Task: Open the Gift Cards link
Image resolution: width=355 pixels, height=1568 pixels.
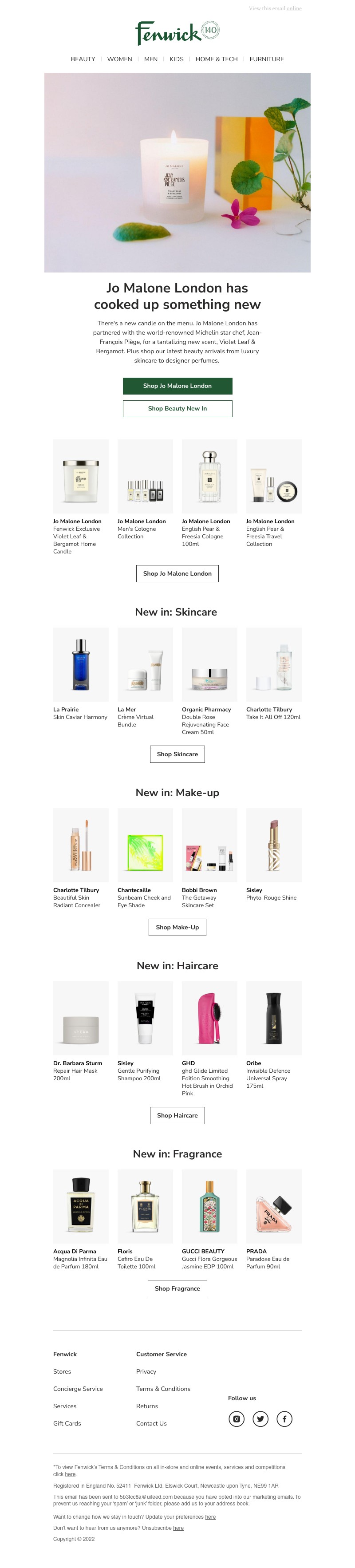Action: (x=67, y=1423)
